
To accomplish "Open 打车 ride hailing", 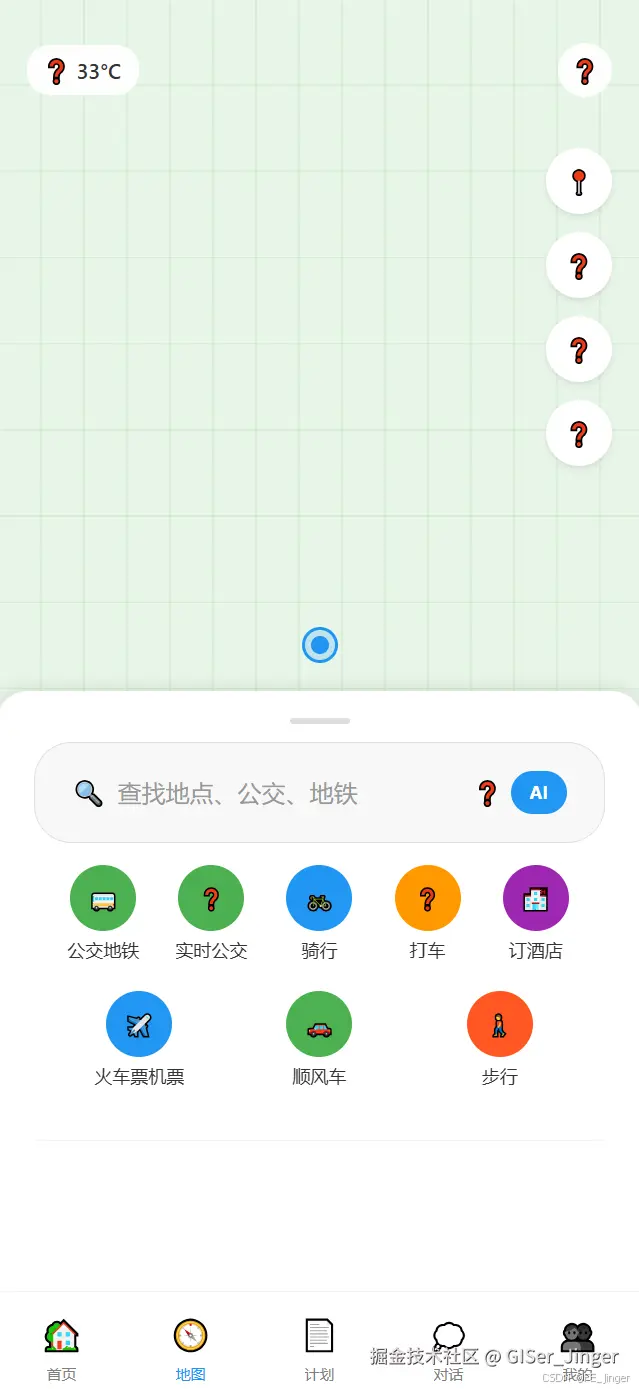I will [427, 898].
